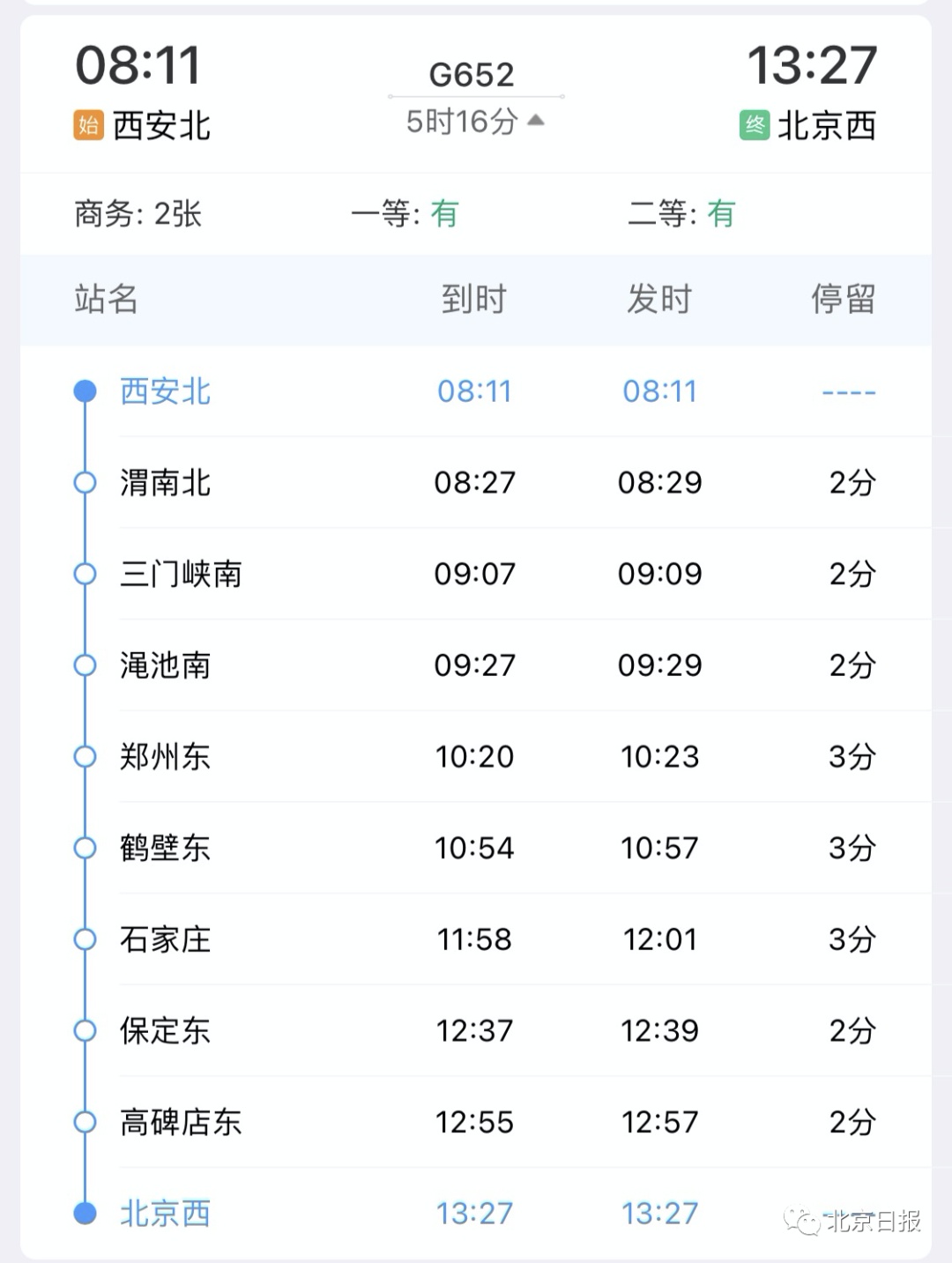Viewport: 952px width, 1263px height.
Task: Click the arrival time 10:54 at 鹤壁东
Action: [474, 848]
